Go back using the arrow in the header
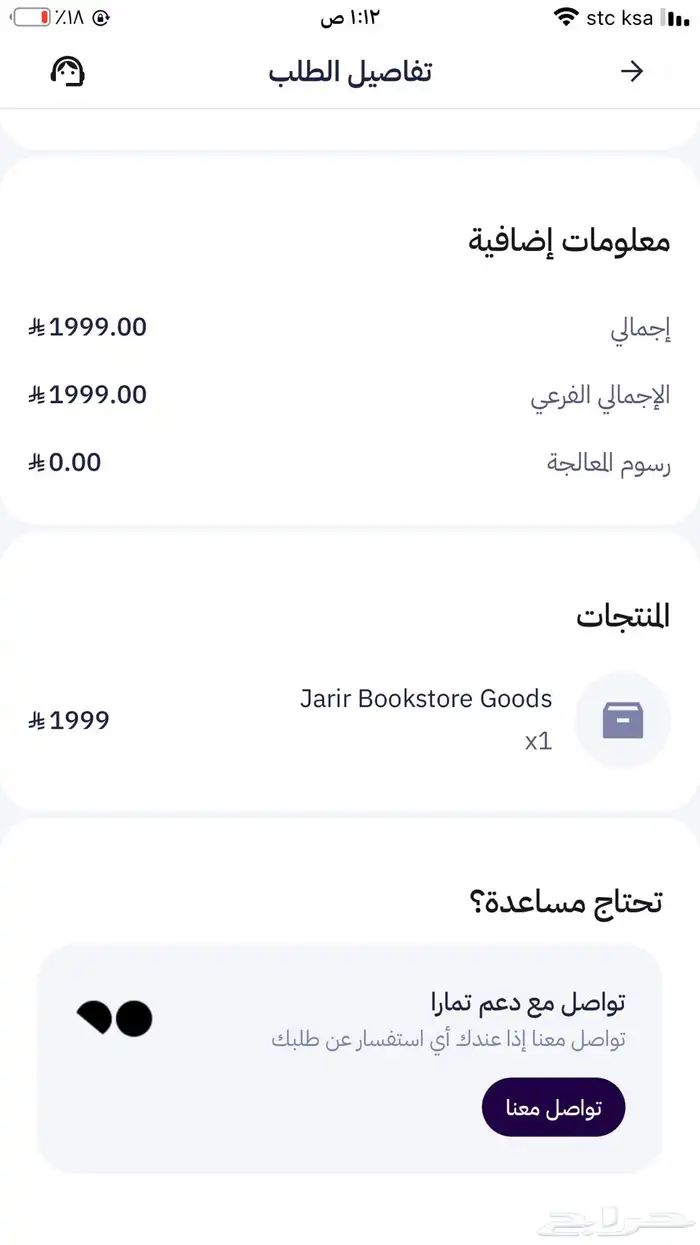Viewport: 700px width, 1245px height. 632,71
